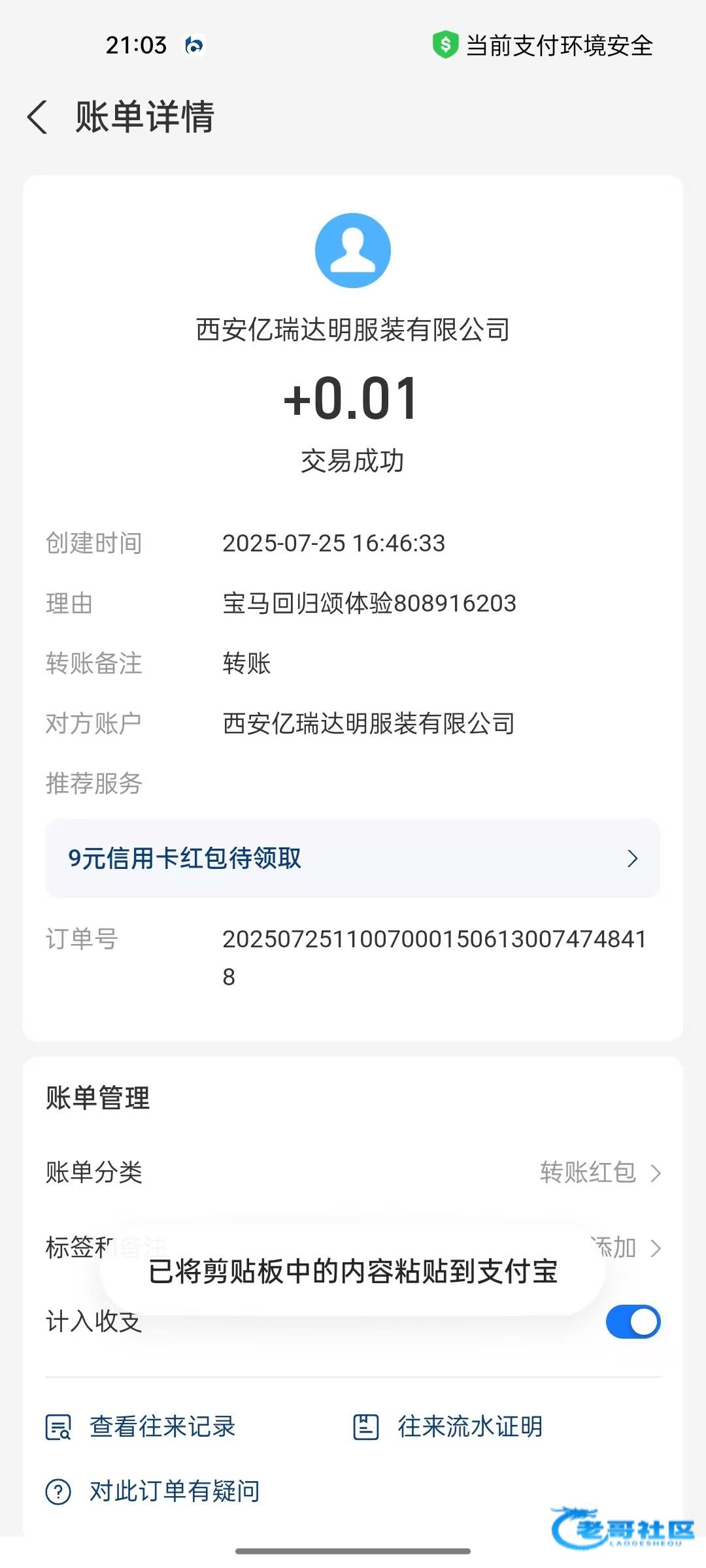Open the 西安亿瑞达明服装有限公司 profile avatar

point(352,251)
